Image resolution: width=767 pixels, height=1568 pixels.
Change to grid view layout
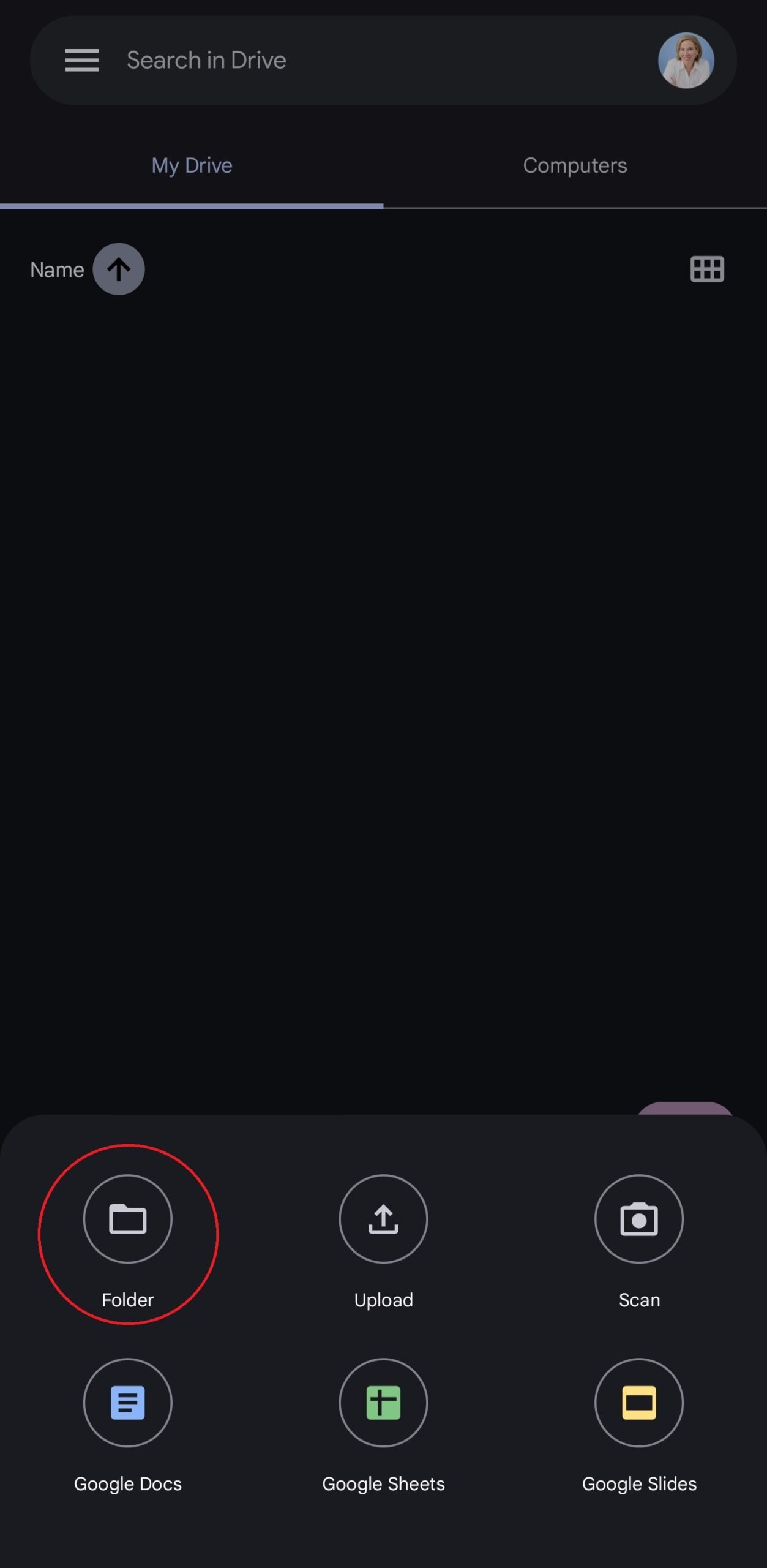707,269
